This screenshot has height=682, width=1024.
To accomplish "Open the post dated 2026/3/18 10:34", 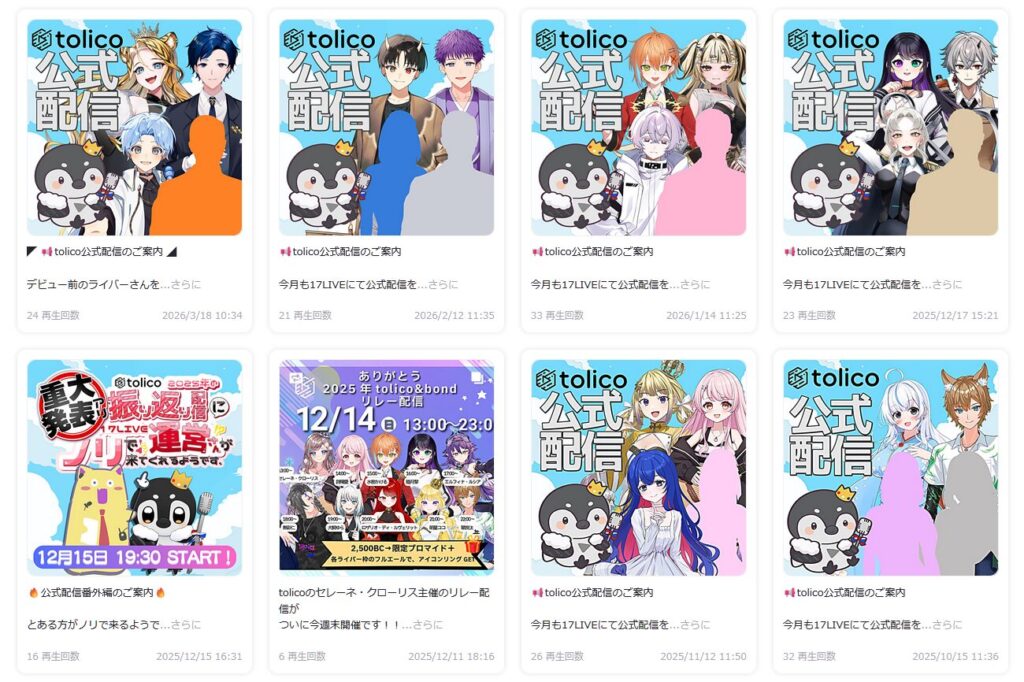I will click(x=134, y=127).
